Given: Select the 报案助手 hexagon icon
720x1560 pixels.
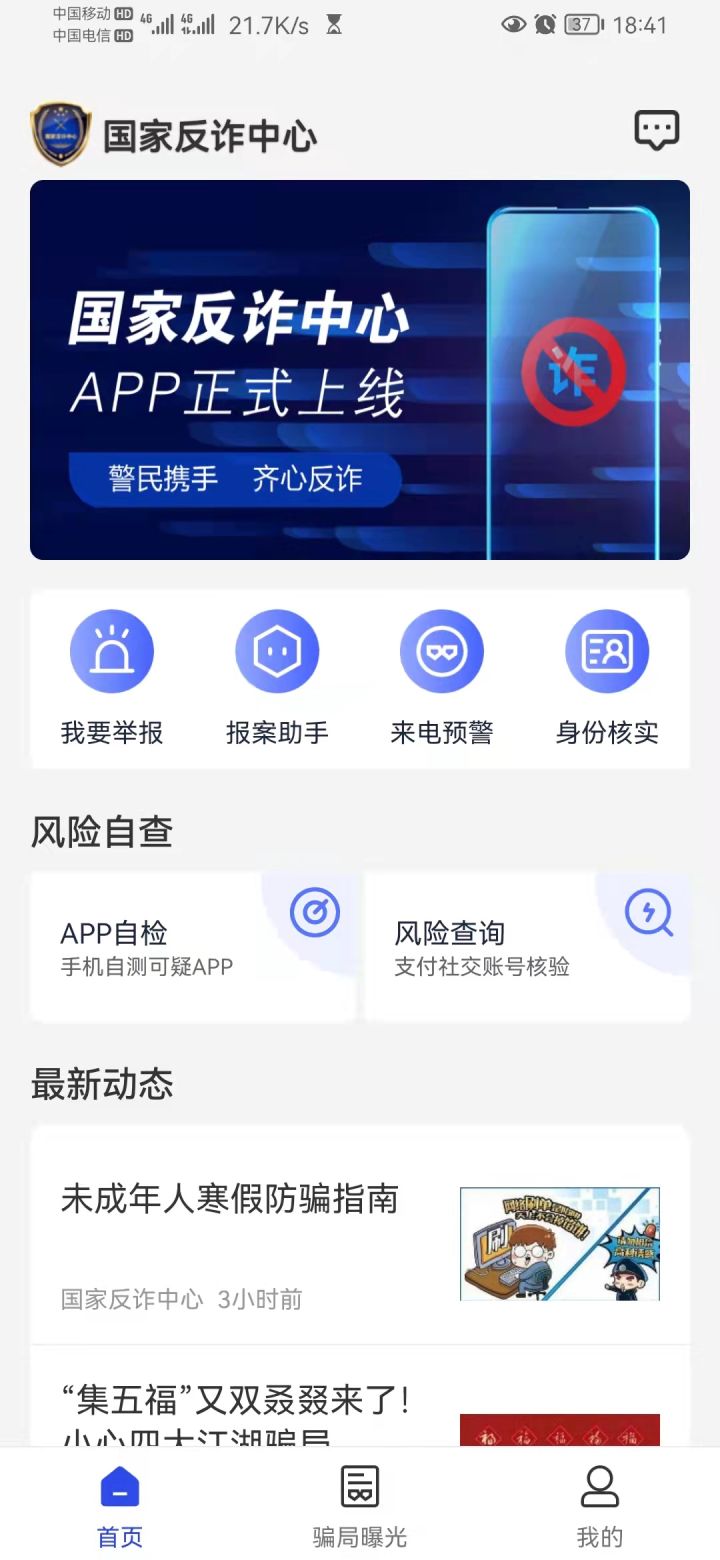Looking at the screenshot, I should pos(277,650).
